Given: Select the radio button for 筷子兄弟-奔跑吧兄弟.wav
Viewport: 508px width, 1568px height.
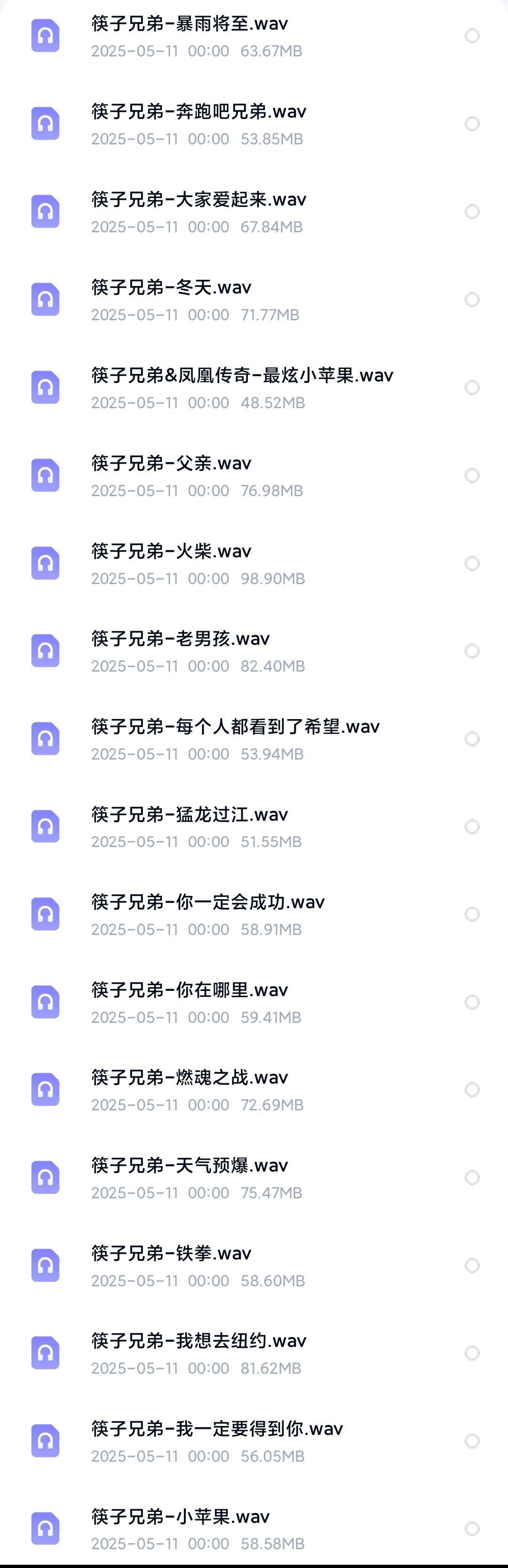Looking at the screenshot, I should 472,124.
